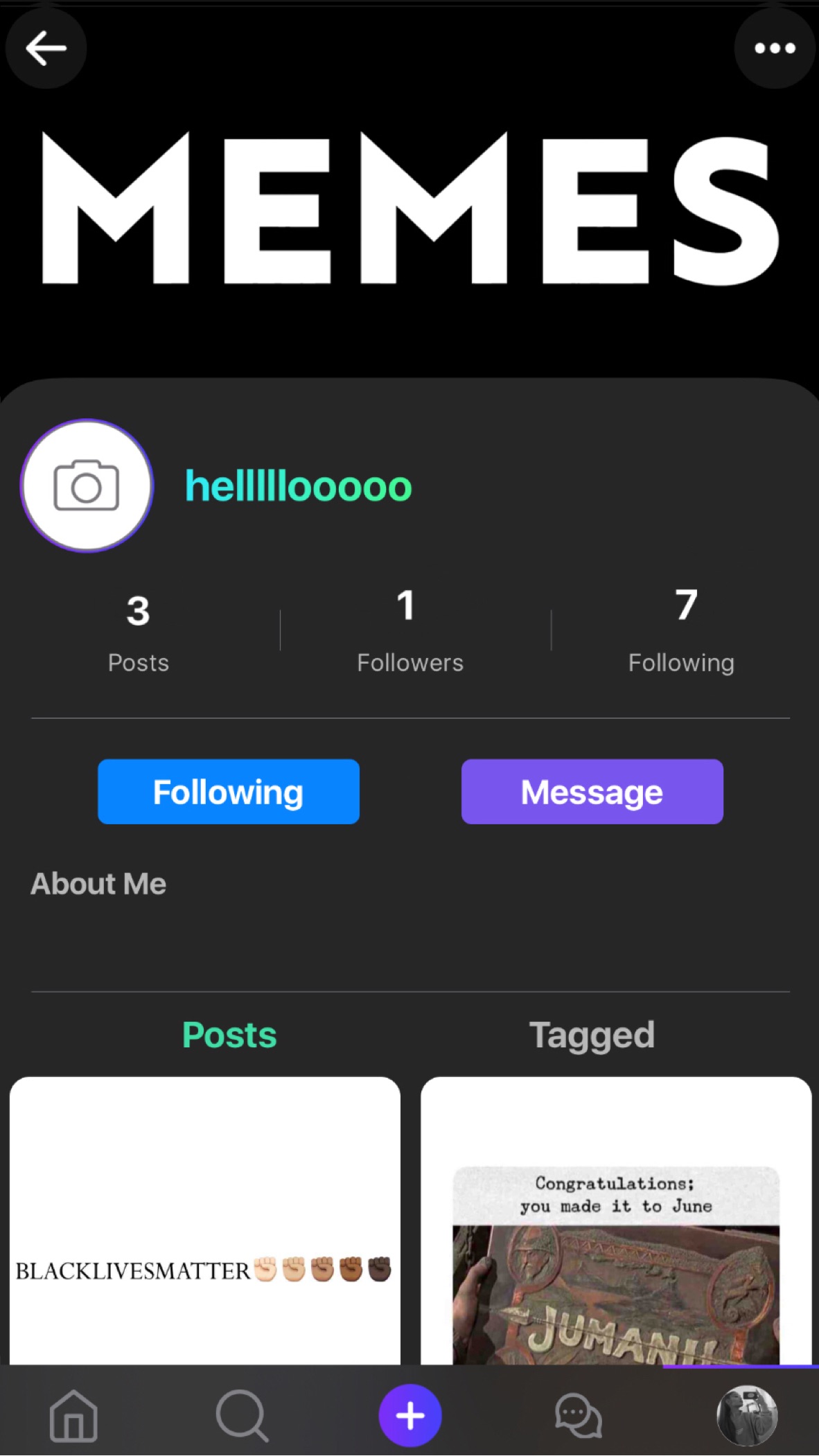This screenshot has height=1456, width=819.
Task: Go to the home feed
Action: pyautogui.click(x=73, y=1416)
